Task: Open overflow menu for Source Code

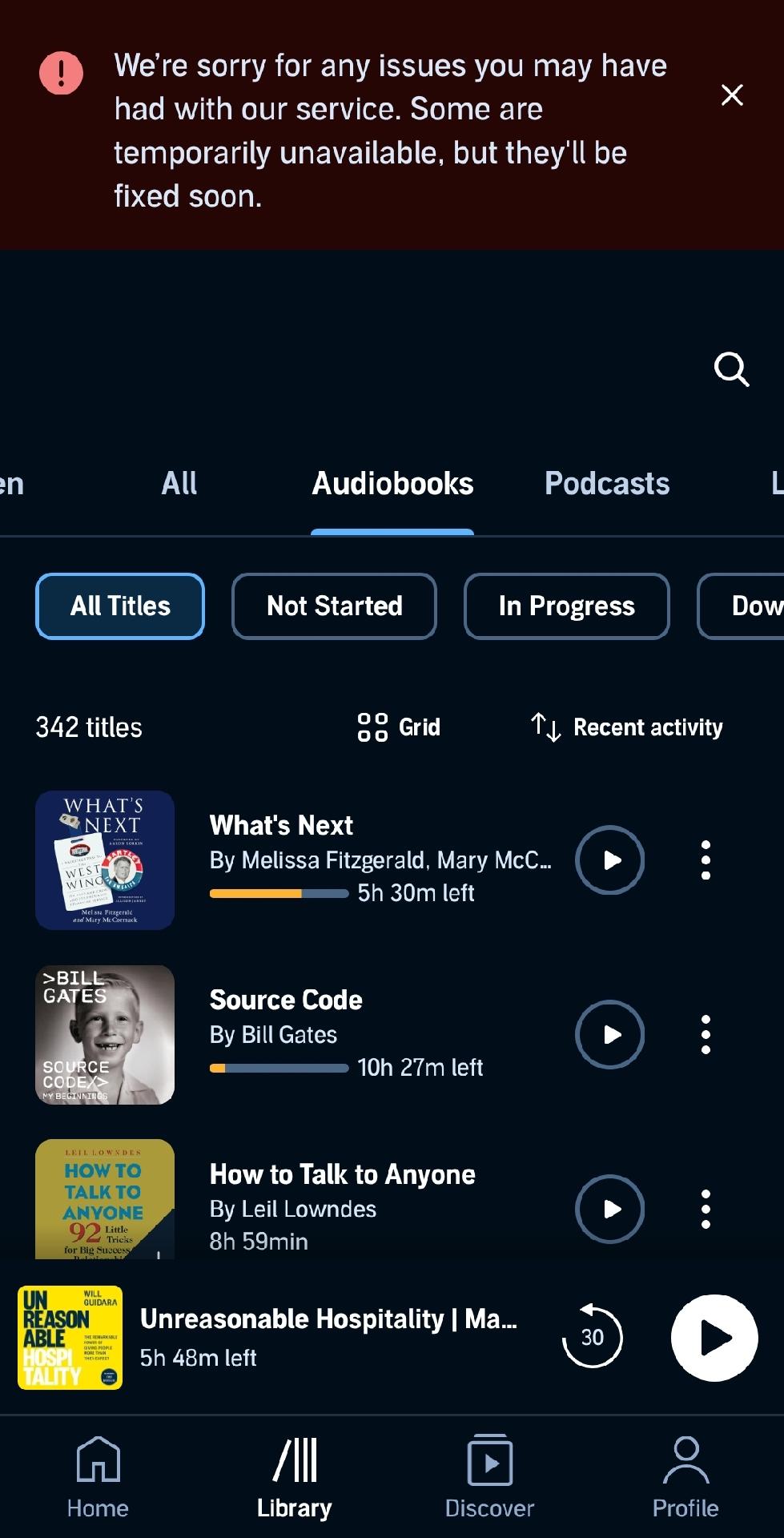Action: [706, 1034]
